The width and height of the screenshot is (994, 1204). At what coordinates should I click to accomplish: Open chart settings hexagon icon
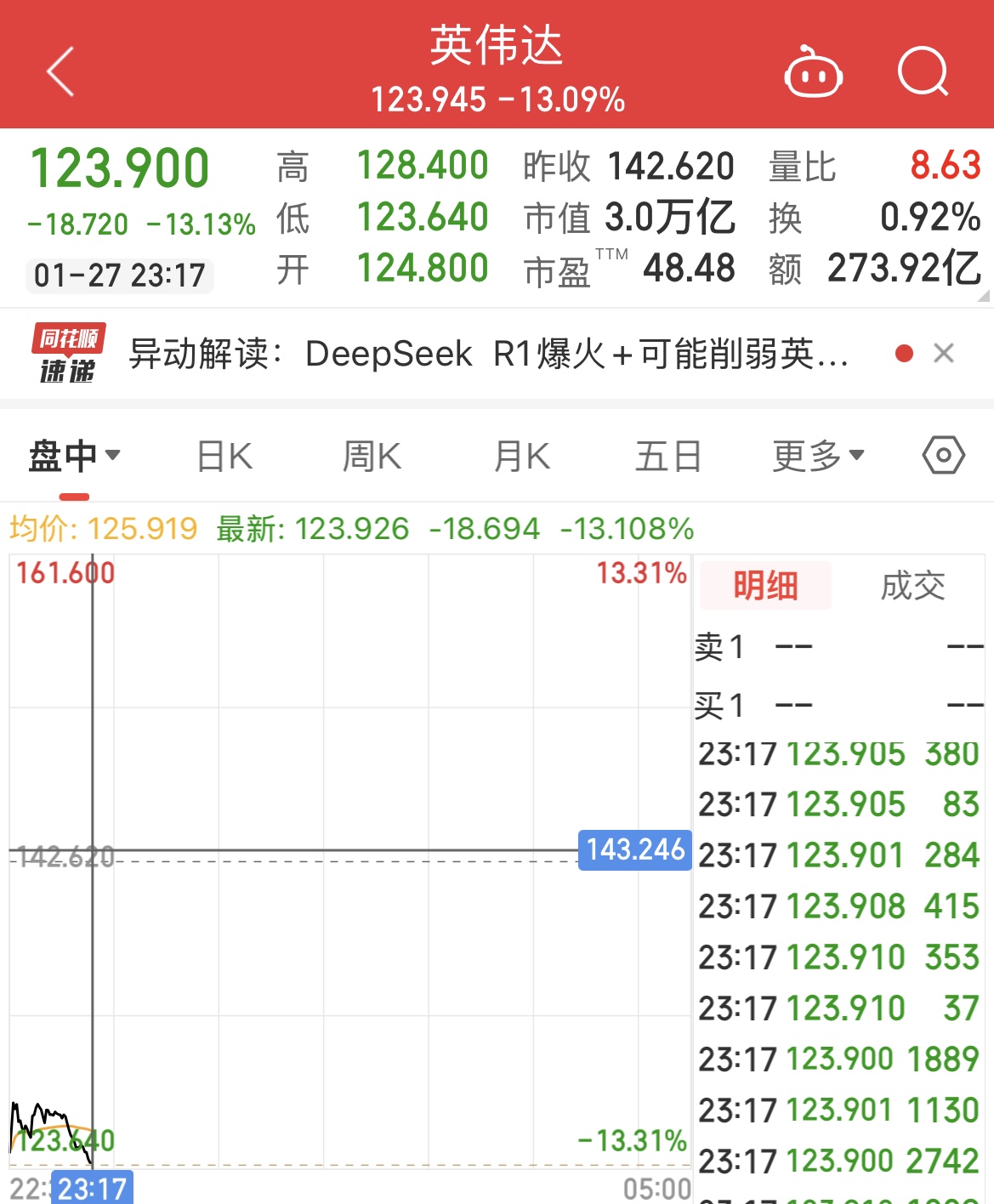pyautogui.click(x=943, y=456)
